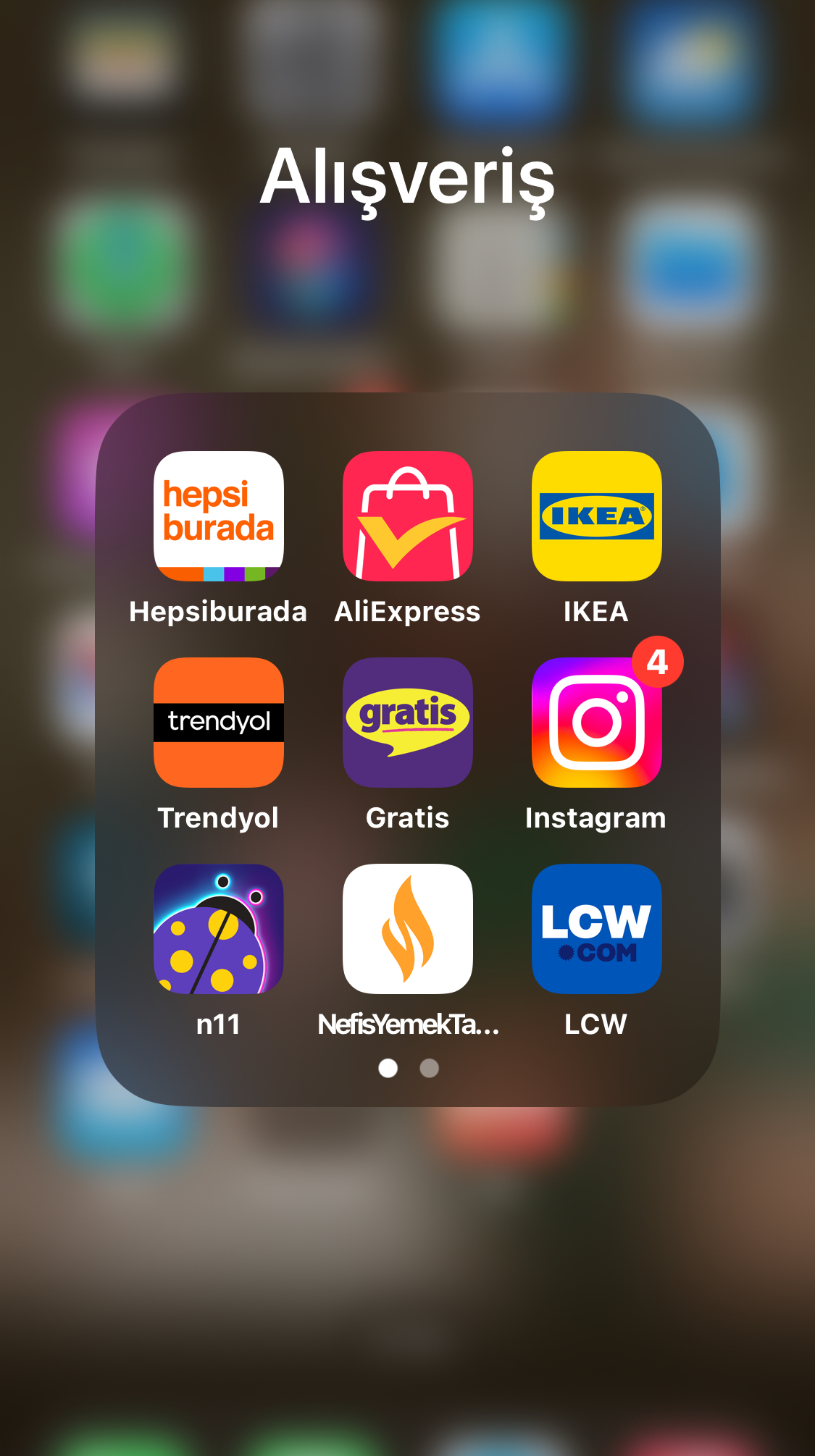The image size is (815, 1456).
Task: Launch the LCW app
Action: [x=596, y=929]
